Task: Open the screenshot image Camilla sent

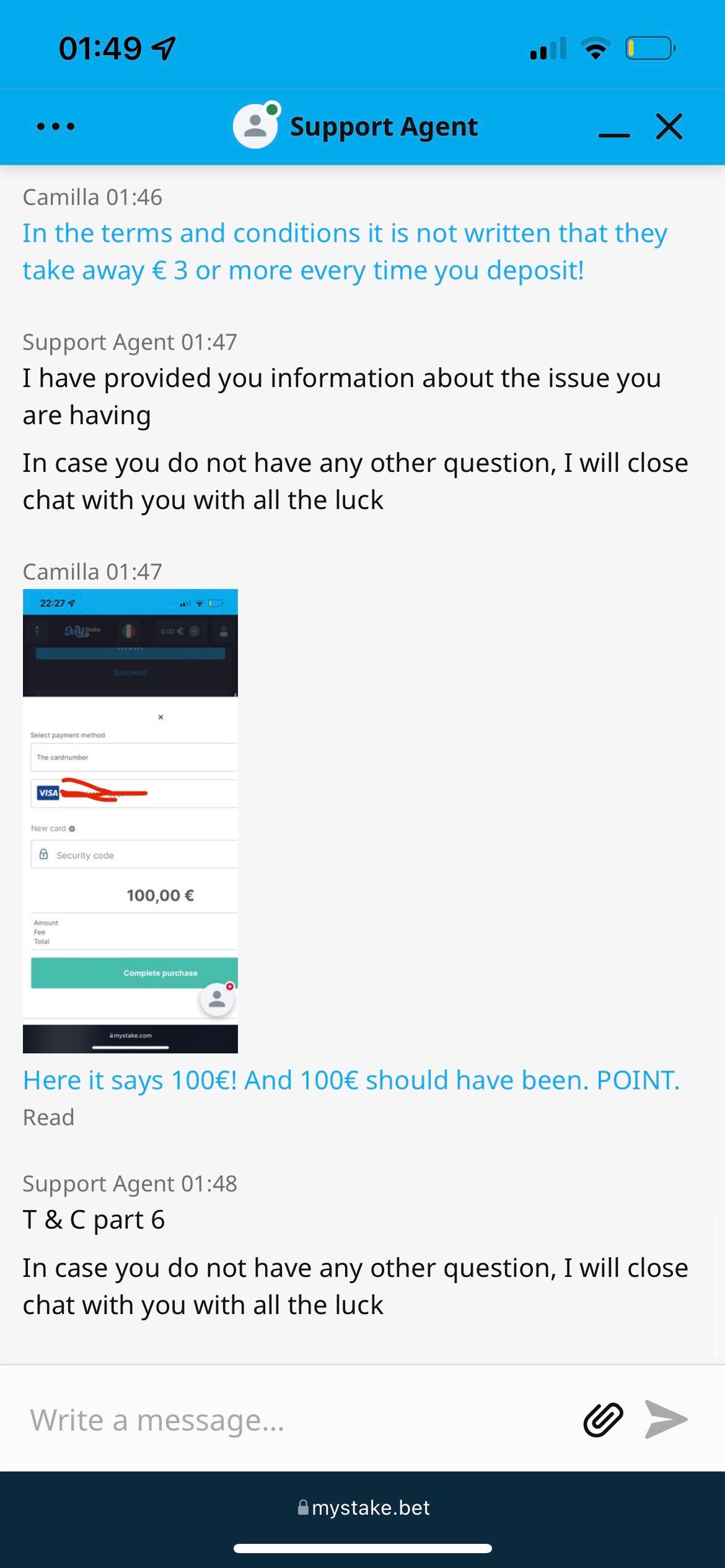Action: (130, 821)
